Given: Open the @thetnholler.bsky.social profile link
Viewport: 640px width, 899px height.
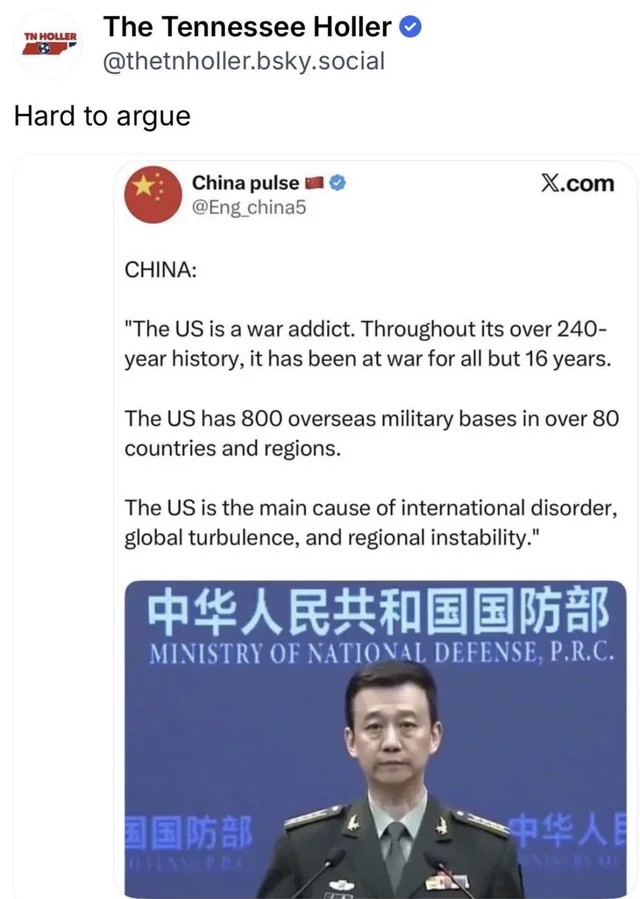Looking at the screenshot, I should 244,61.
